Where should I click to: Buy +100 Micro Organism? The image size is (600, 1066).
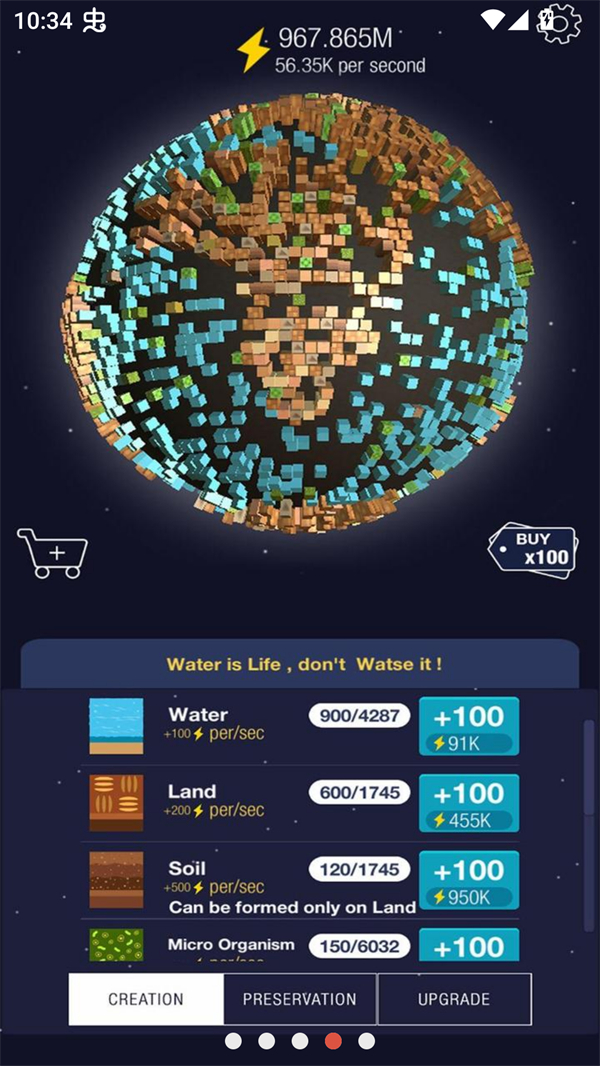coord(468,945)
